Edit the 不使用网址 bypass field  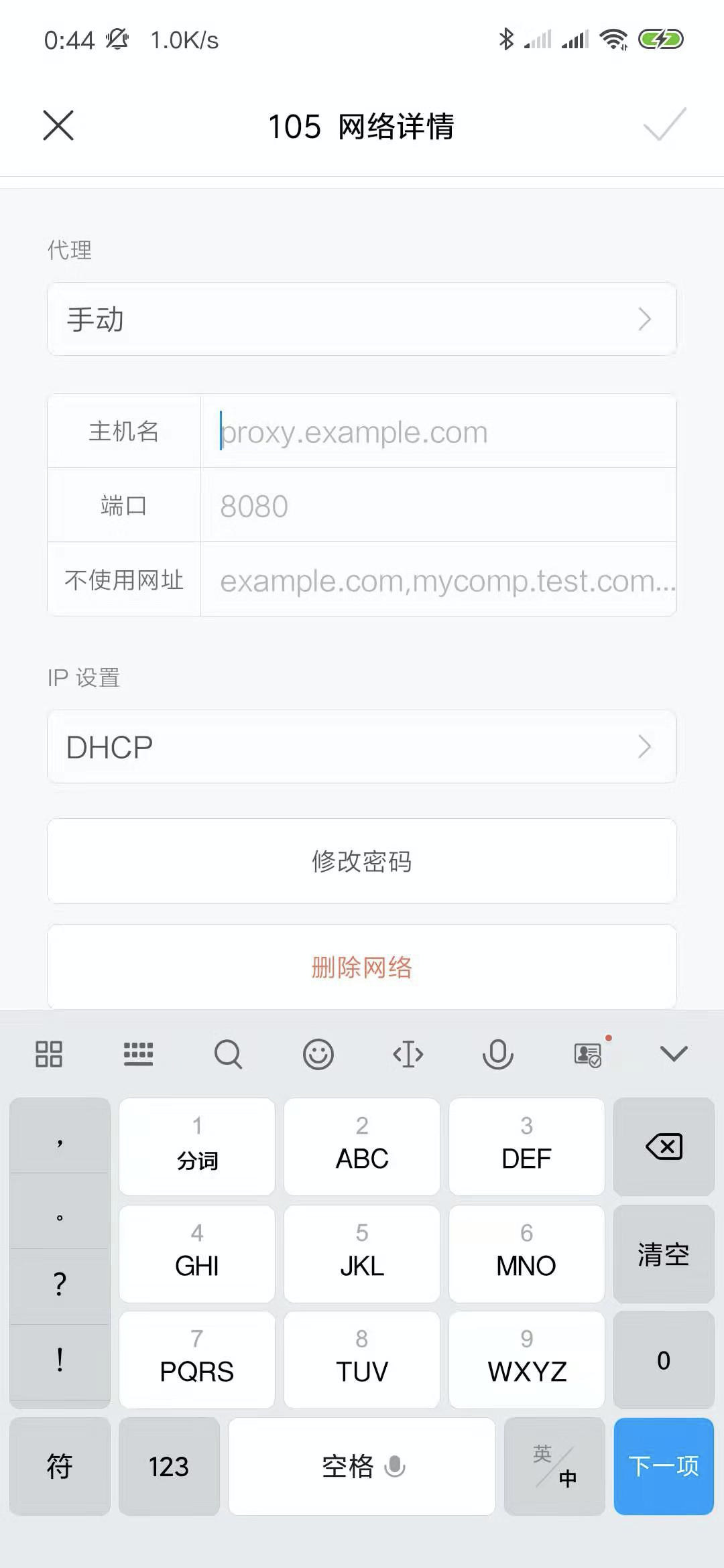[x=438, y=580]
